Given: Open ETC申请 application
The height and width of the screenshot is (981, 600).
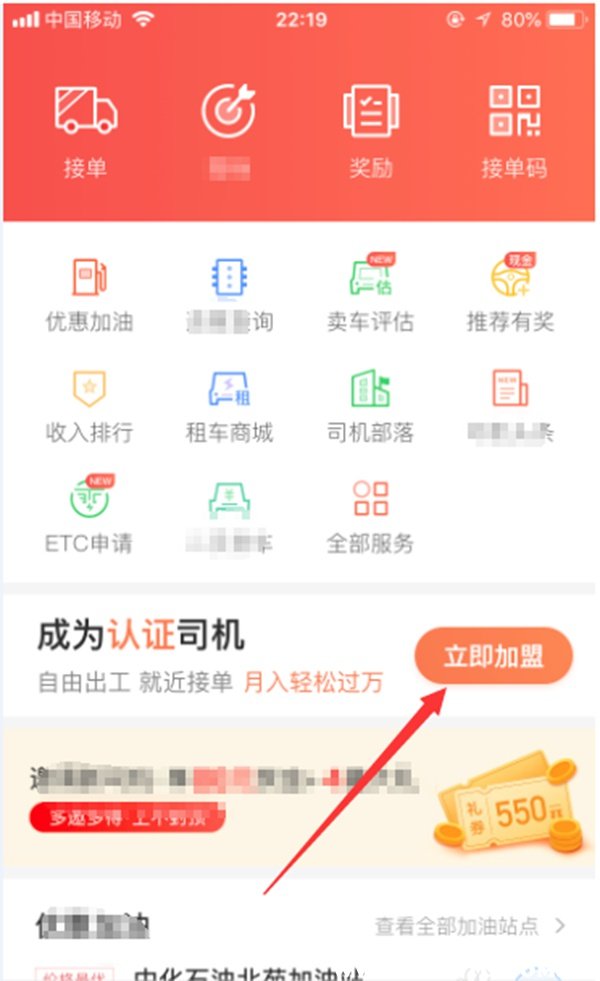Looking at the screenshot, I should [90, 515].
